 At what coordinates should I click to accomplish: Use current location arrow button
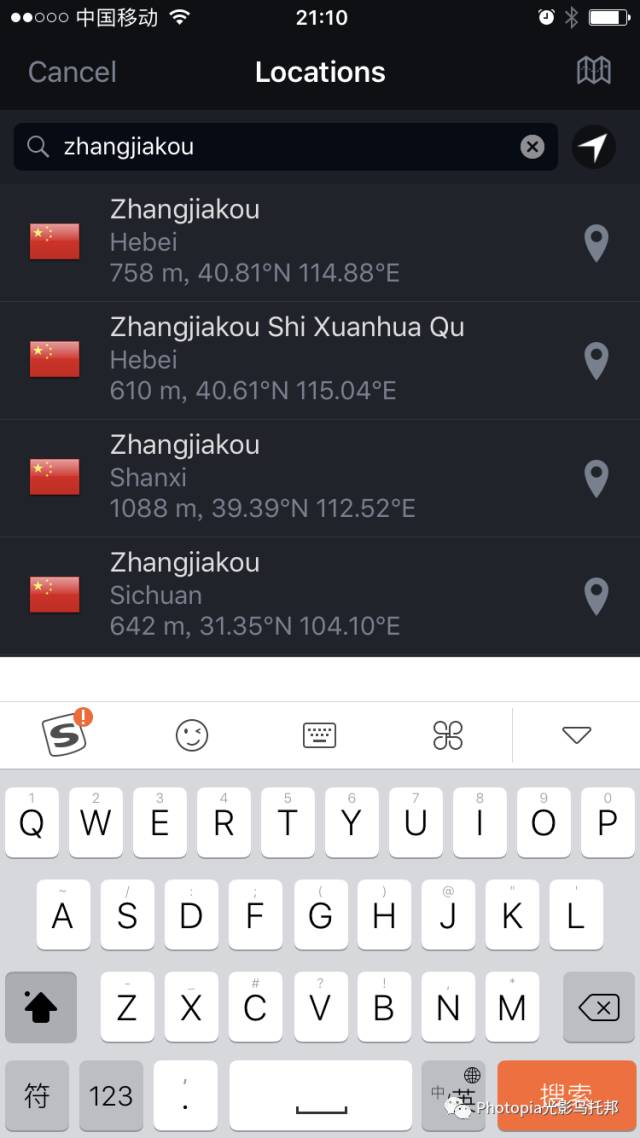pos(594,147)
